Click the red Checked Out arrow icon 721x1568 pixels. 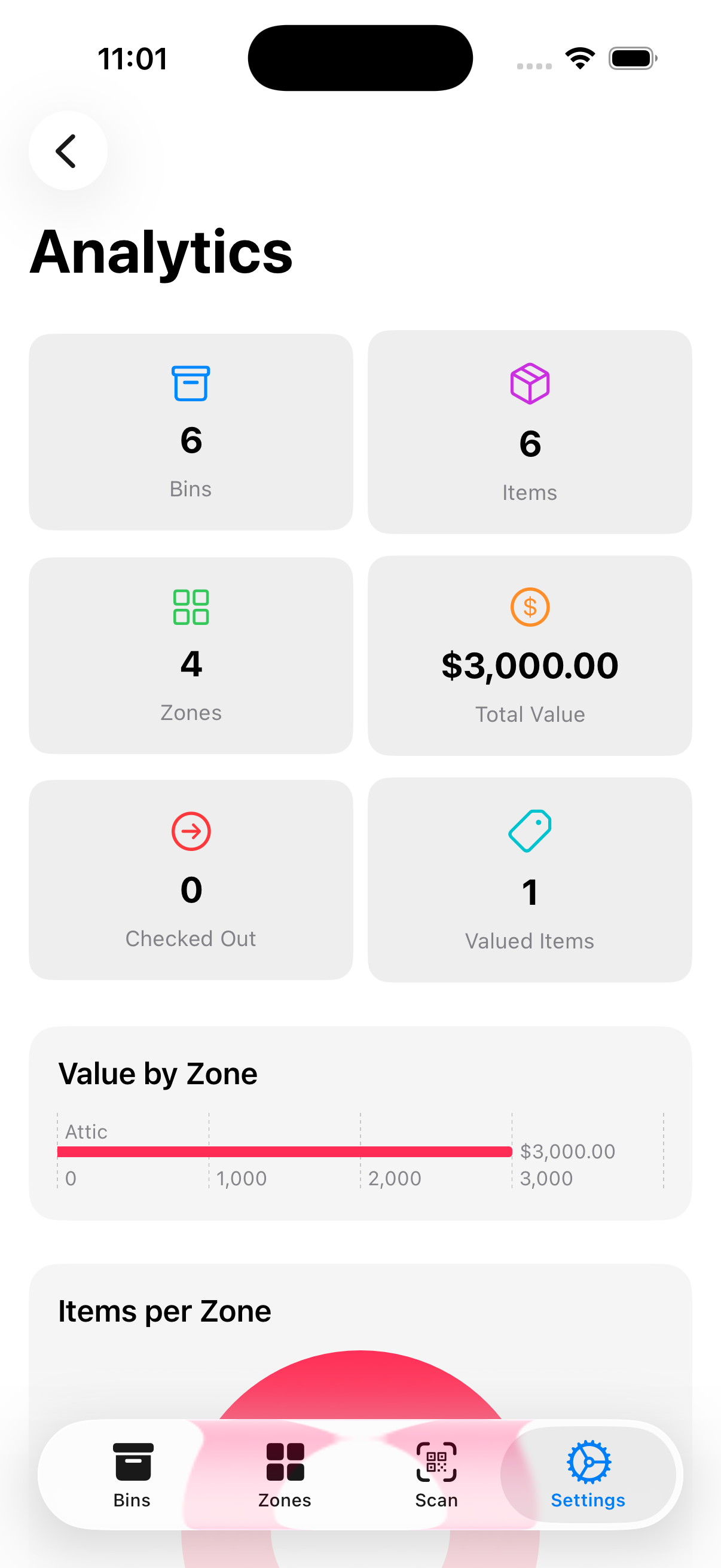tap(191, 832)
